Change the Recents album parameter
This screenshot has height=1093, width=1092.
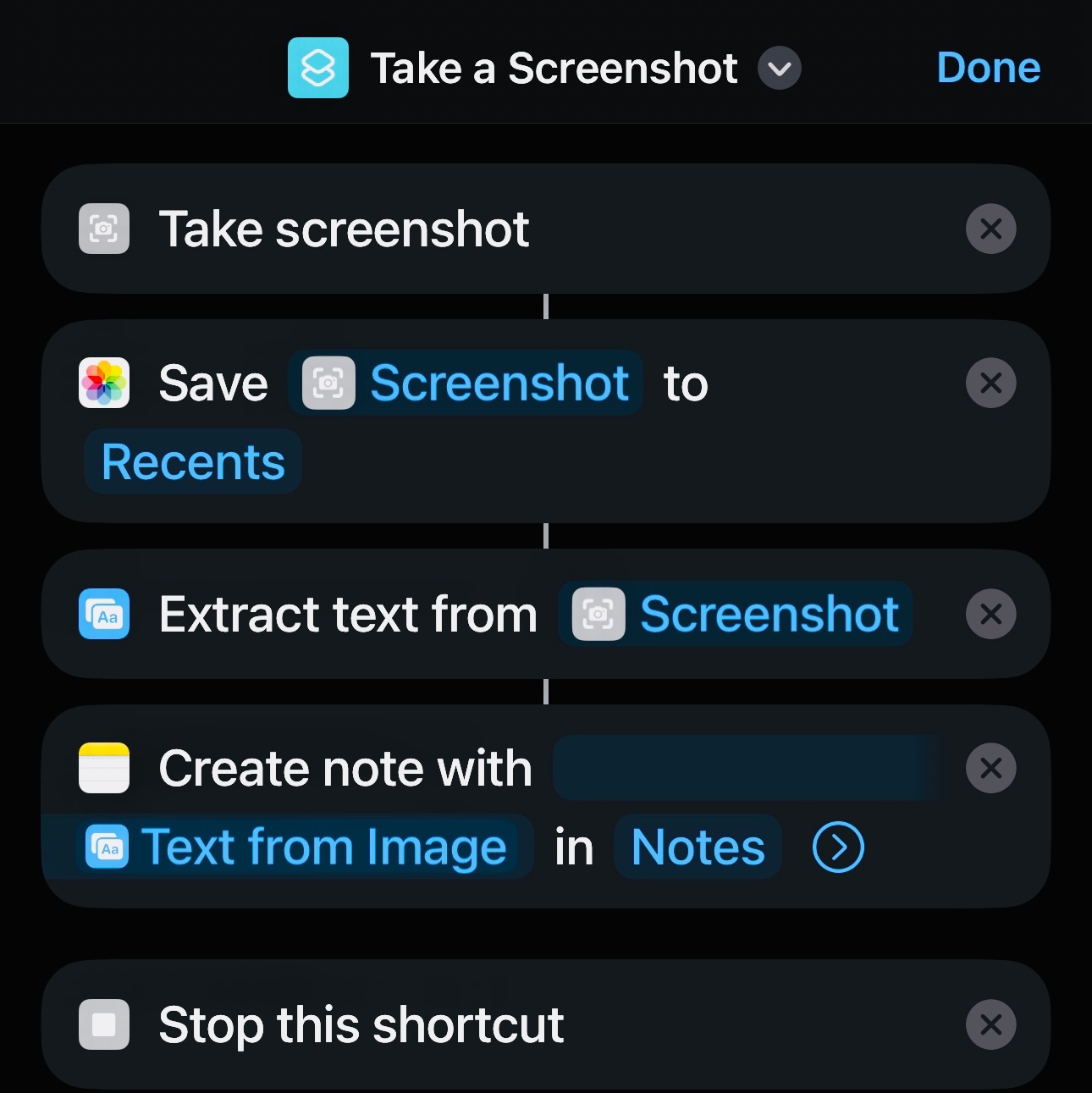193,462
